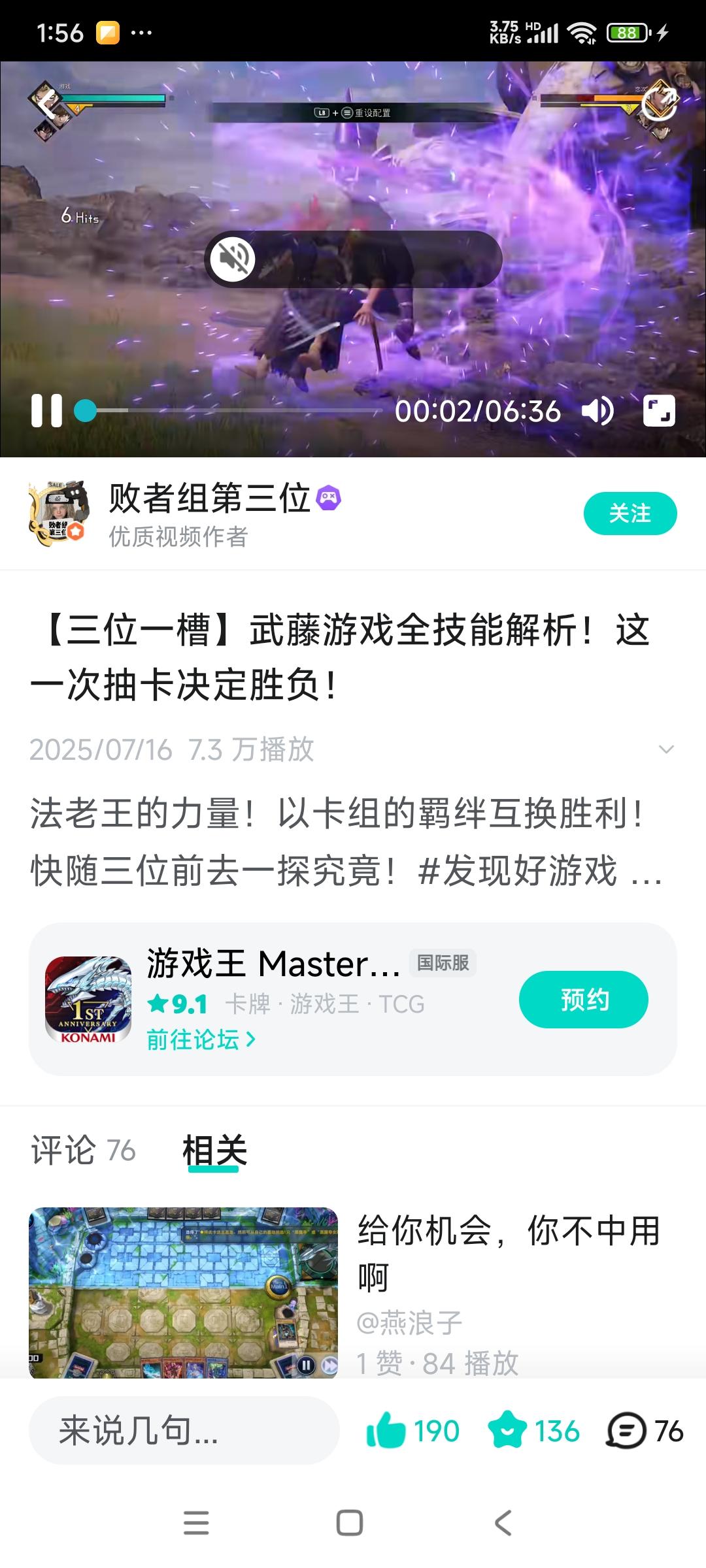Share this video
The height and width of the screenshot is (1568, 706).
coord(659,103)
